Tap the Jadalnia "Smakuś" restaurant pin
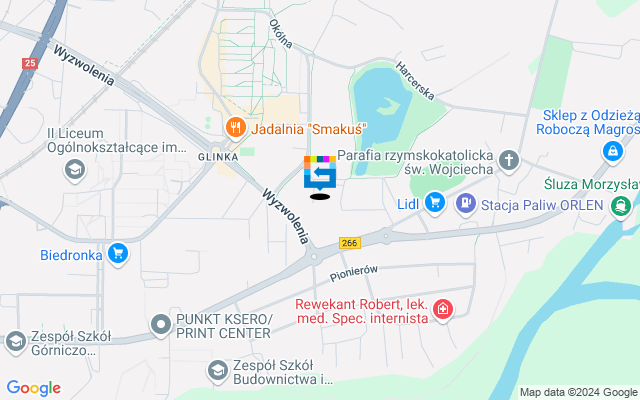The height and width of the screenshot is (400, 640). pos(234,128)
